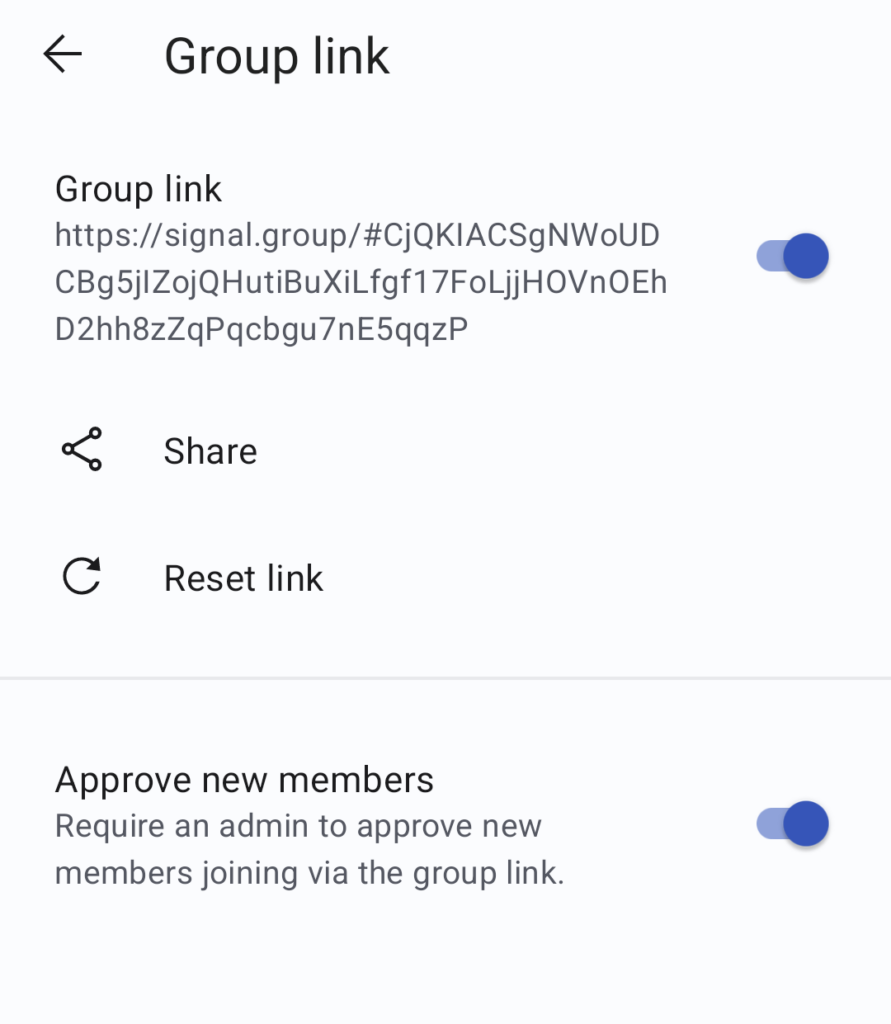Disable Approve new members toggle
This screenshot has height=1024, width=891.
click(793, 825)
